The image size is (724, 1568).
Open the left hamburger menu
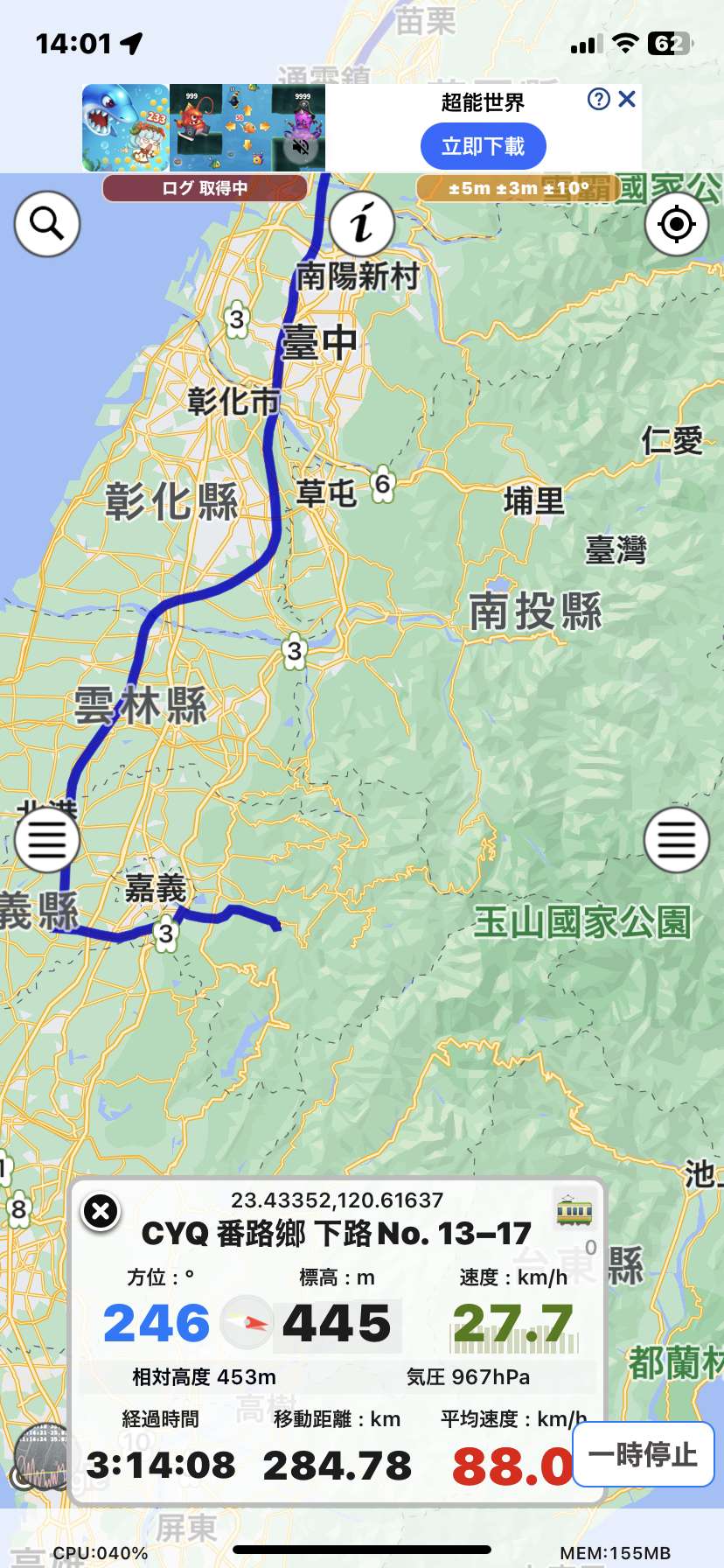47,840
